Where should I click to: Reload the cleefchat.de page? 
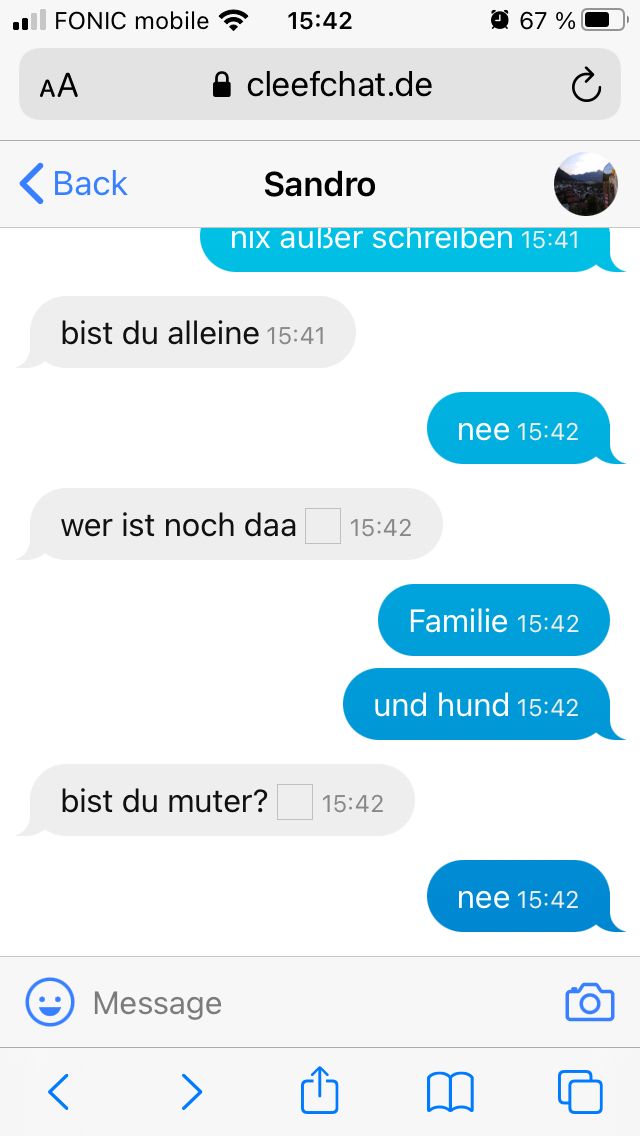point(586,85)
